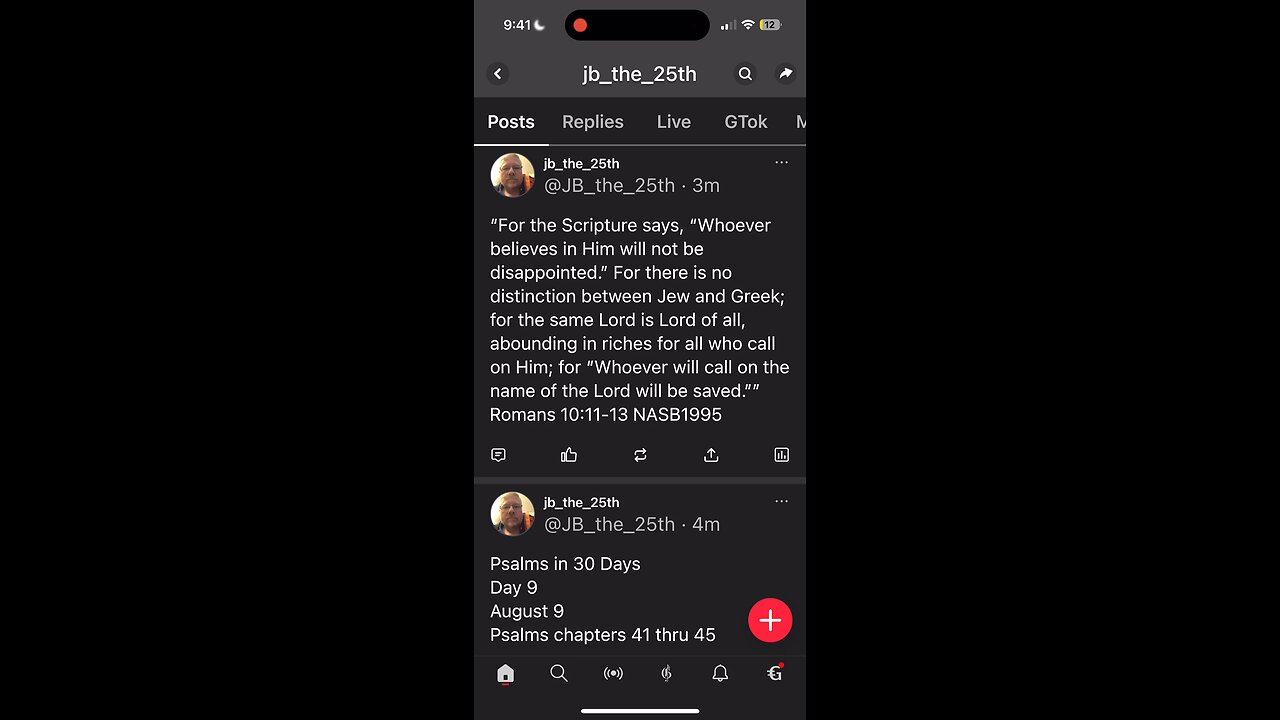Open overflow menu on Psalms in 30 Days post

pyautogui.click(x=781, y=501)
